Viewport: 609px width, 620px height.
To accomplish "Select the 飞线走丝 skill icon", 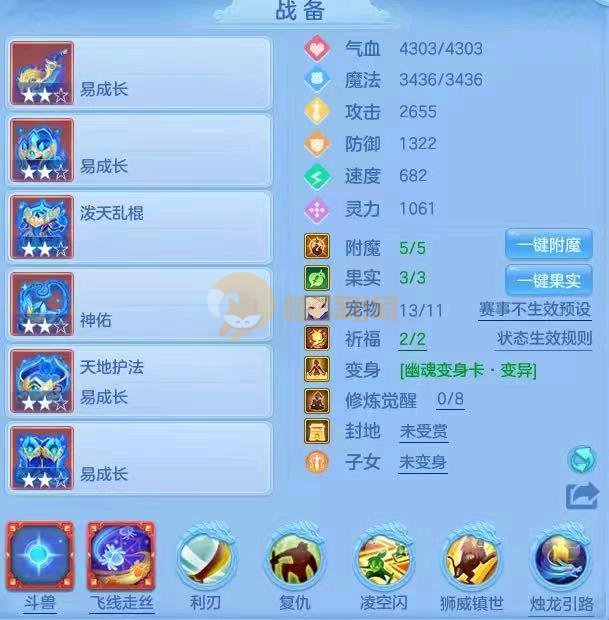I will pyautogui.click(x=121, y=558).
